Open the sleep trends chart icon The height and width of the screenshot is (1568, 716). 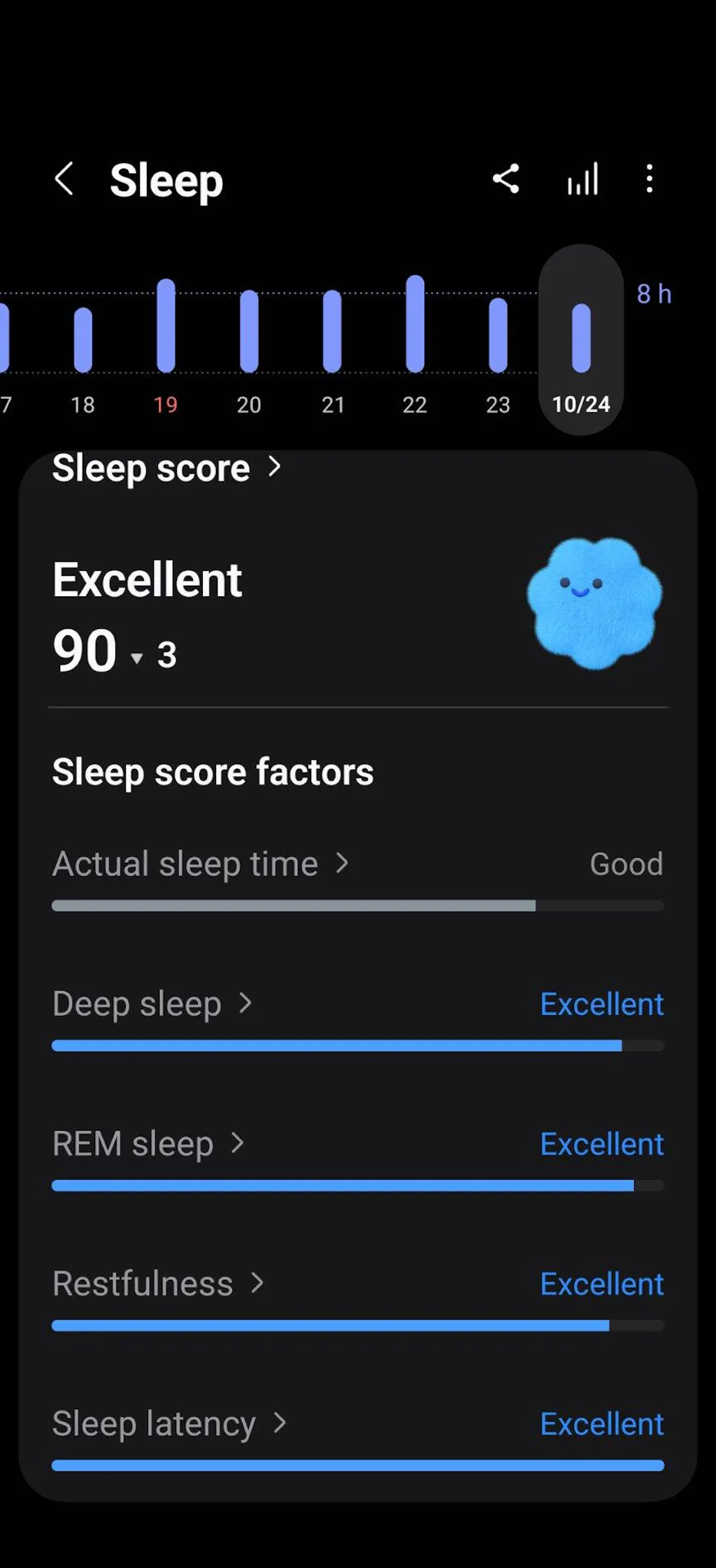point(582,179)
